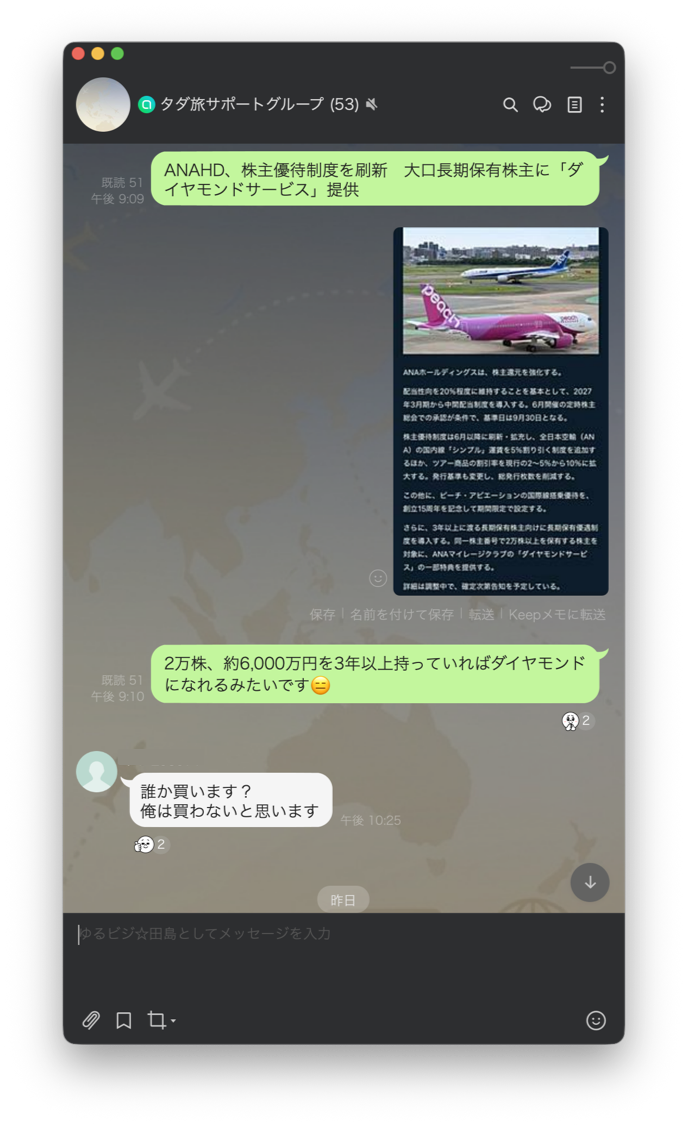
Task: Open the chat threads icon in the header
Action: pos(542,105)
